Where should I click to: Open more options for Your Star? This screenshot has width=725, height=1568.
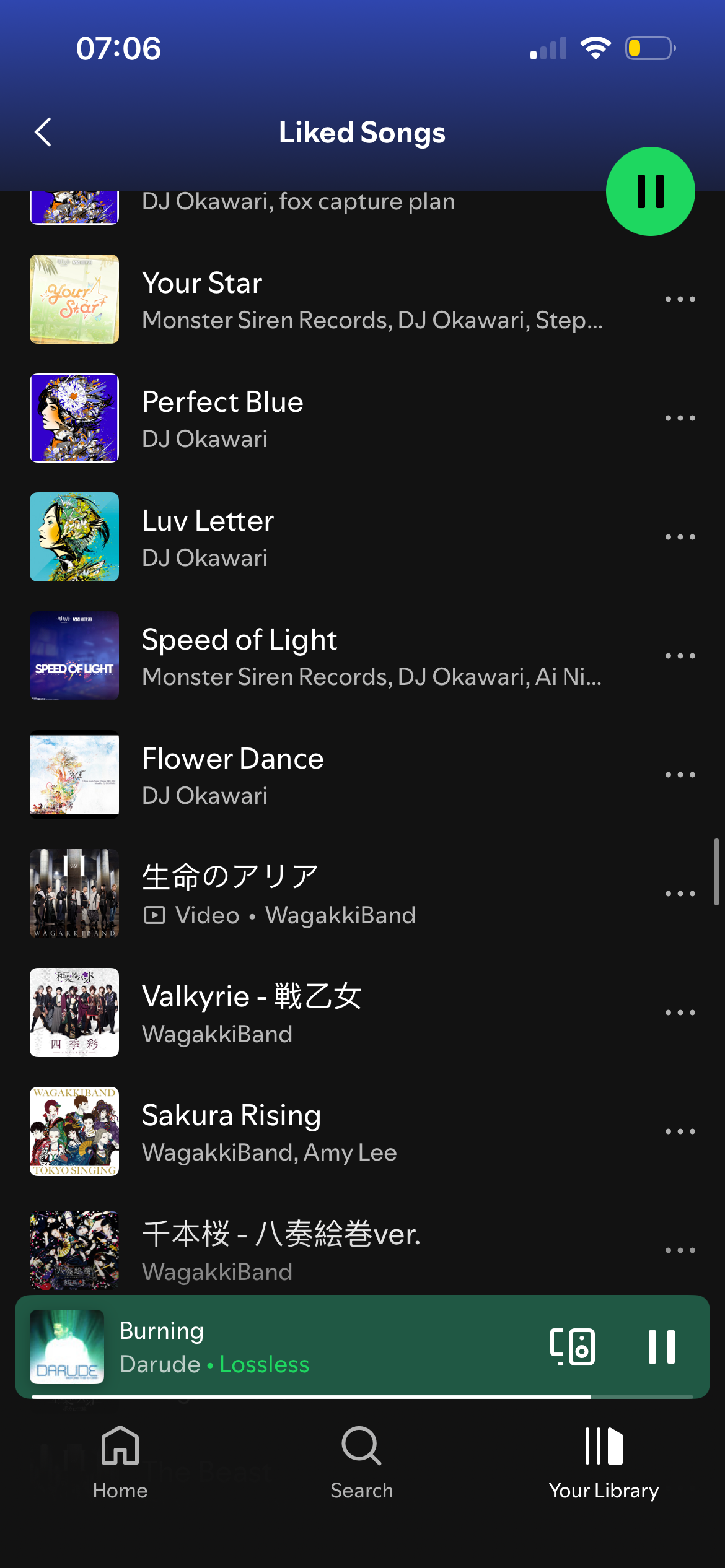(680, 300)
